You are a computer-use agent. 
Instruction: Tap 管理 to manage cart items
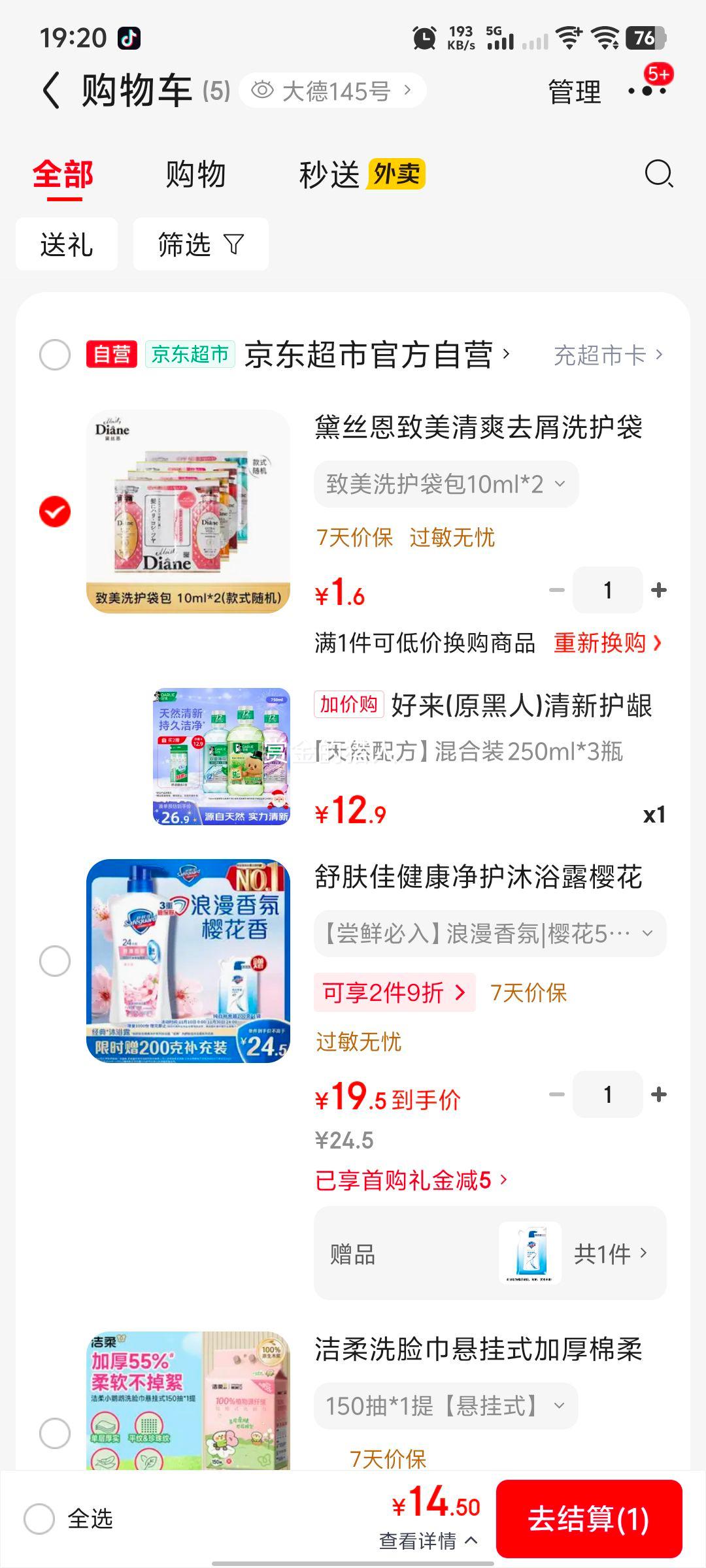pyautogui.click(x=575, y=91)
